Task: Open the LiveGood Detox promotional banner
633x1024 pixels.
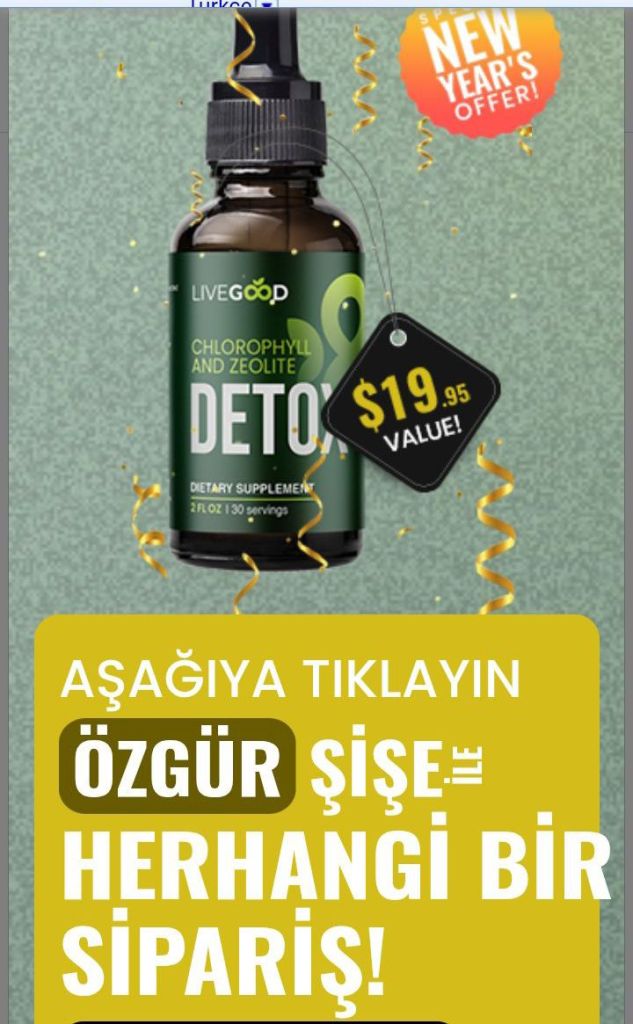Action: click(316, 400)
